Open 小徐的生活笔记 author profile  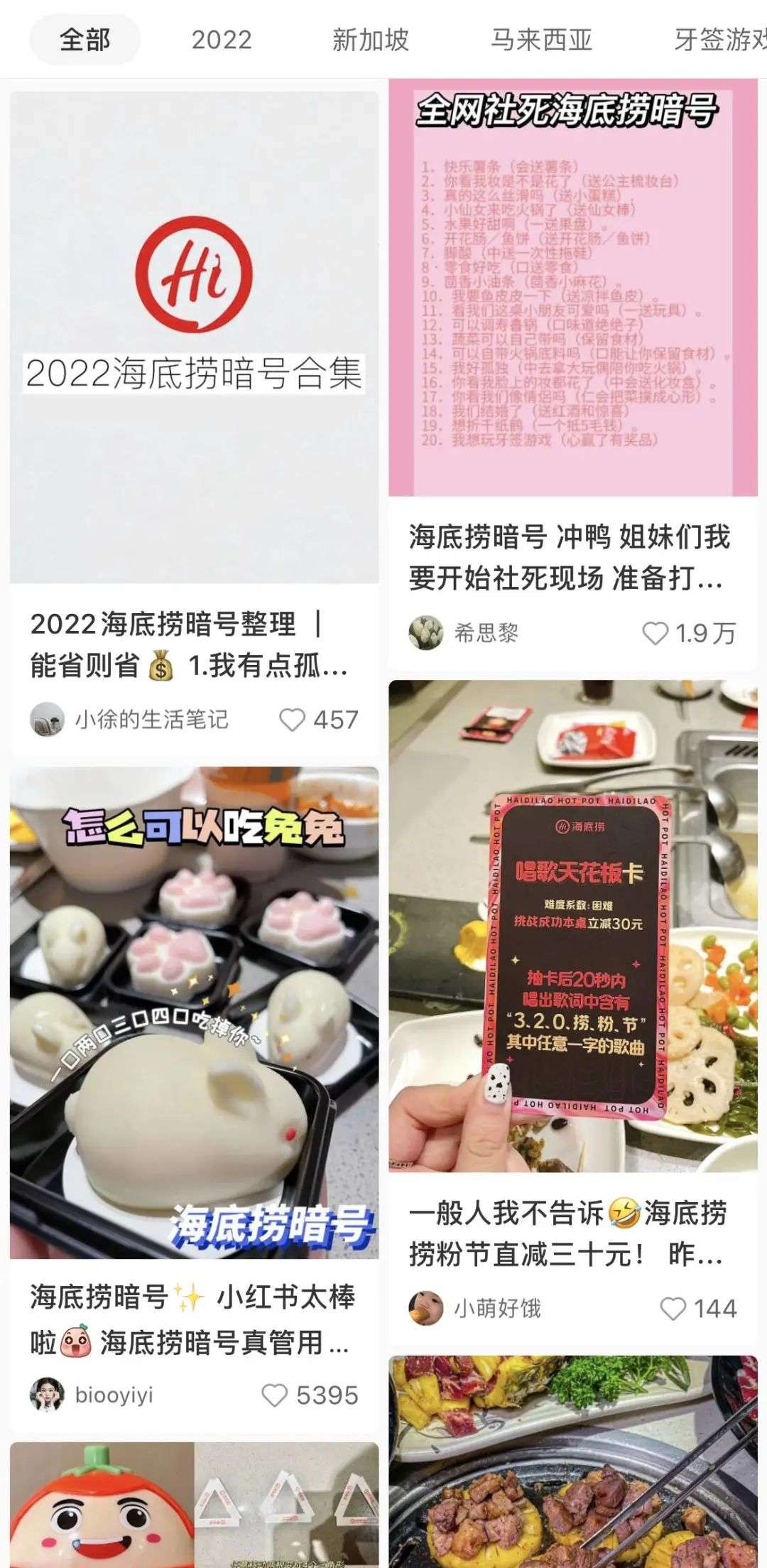129,720
